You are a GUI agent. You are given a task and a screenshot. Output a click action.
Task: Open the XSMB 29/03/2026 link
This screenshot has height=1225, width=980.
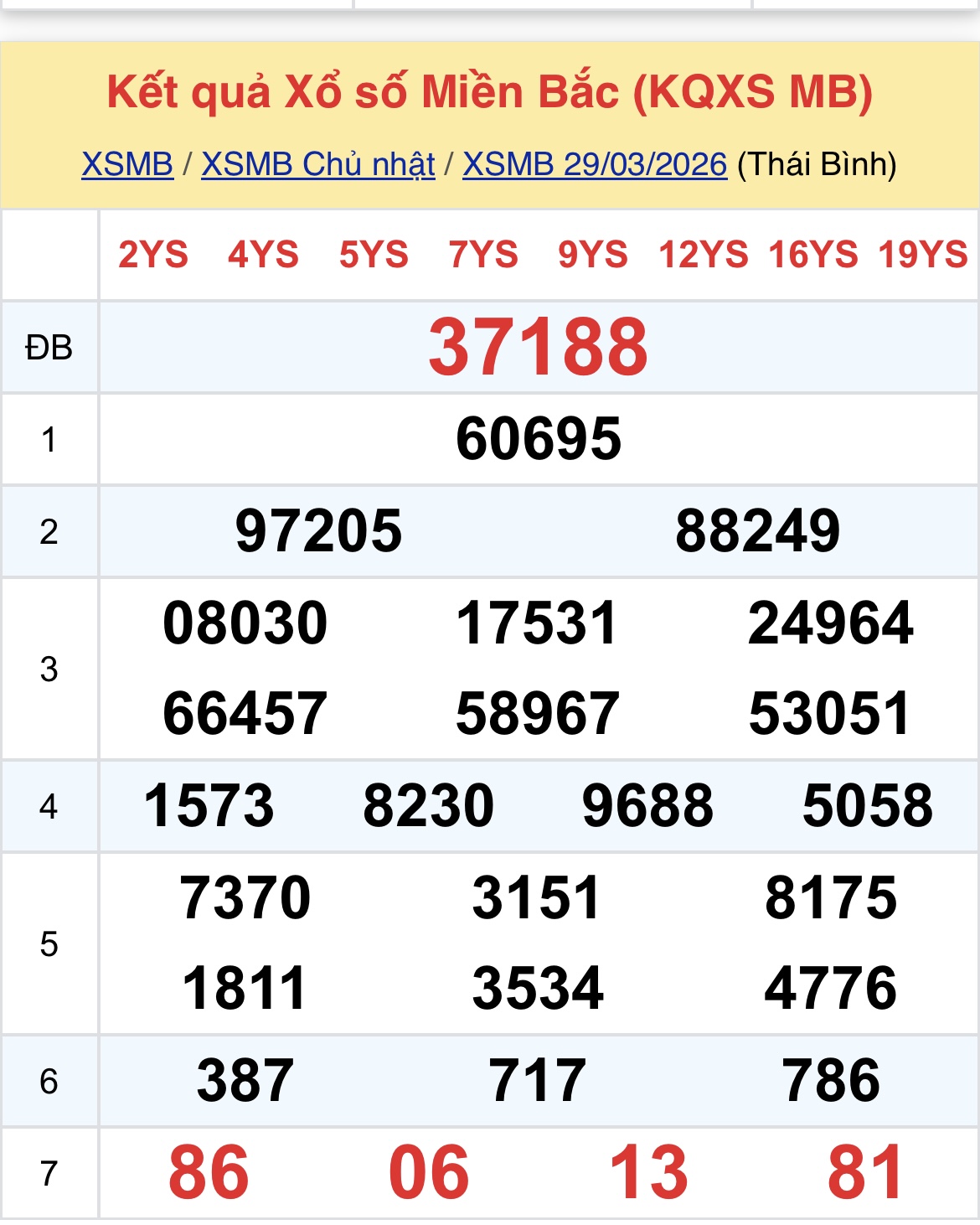595,164
